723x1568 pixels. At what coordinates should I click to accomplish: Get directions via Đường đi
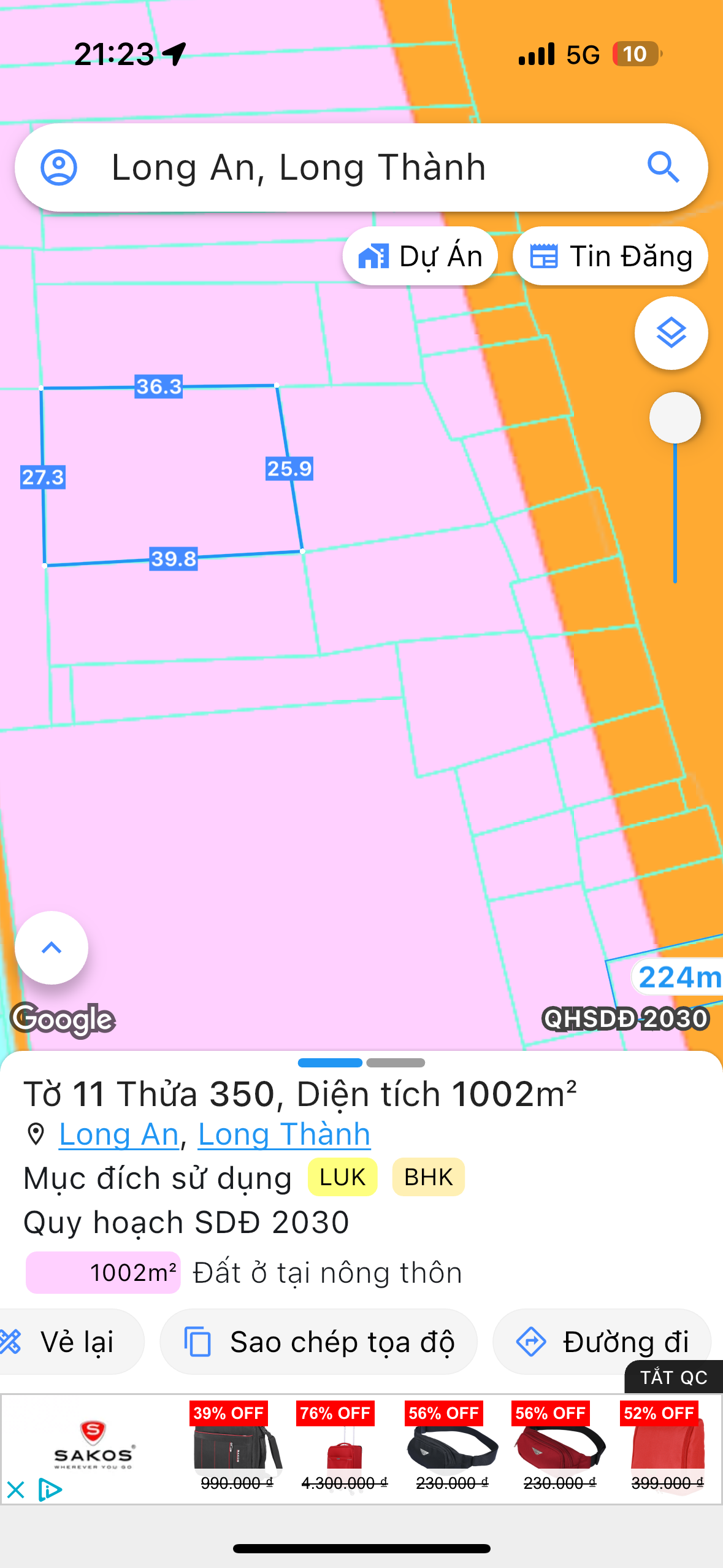[602, 1342]
